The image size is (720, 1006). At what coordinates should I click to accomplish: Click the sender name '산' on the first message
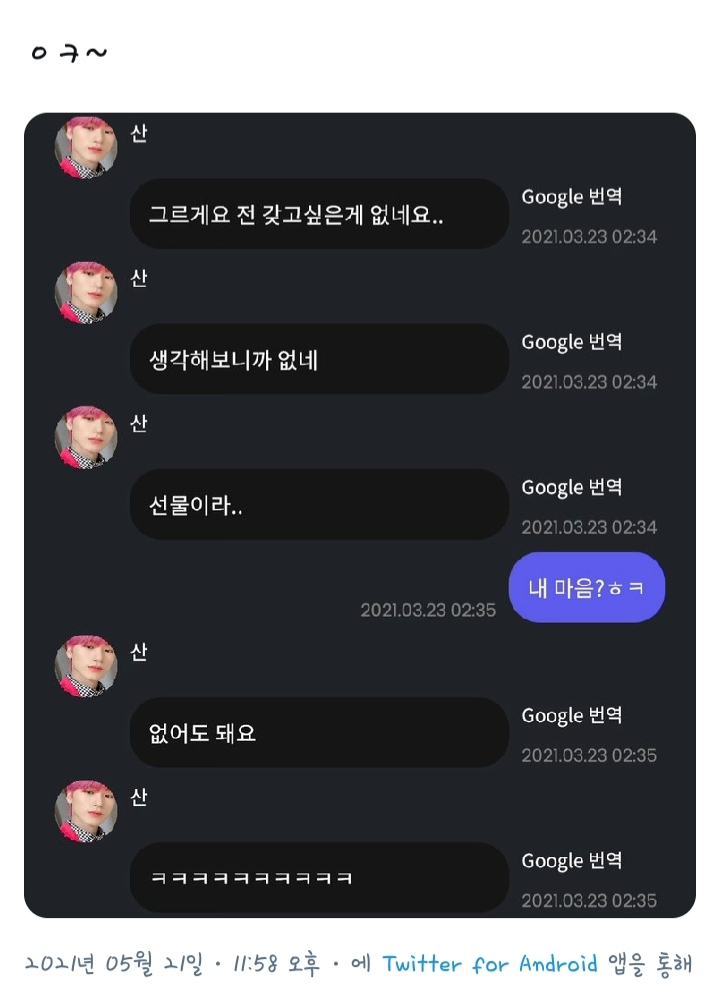tap(137, 133)
